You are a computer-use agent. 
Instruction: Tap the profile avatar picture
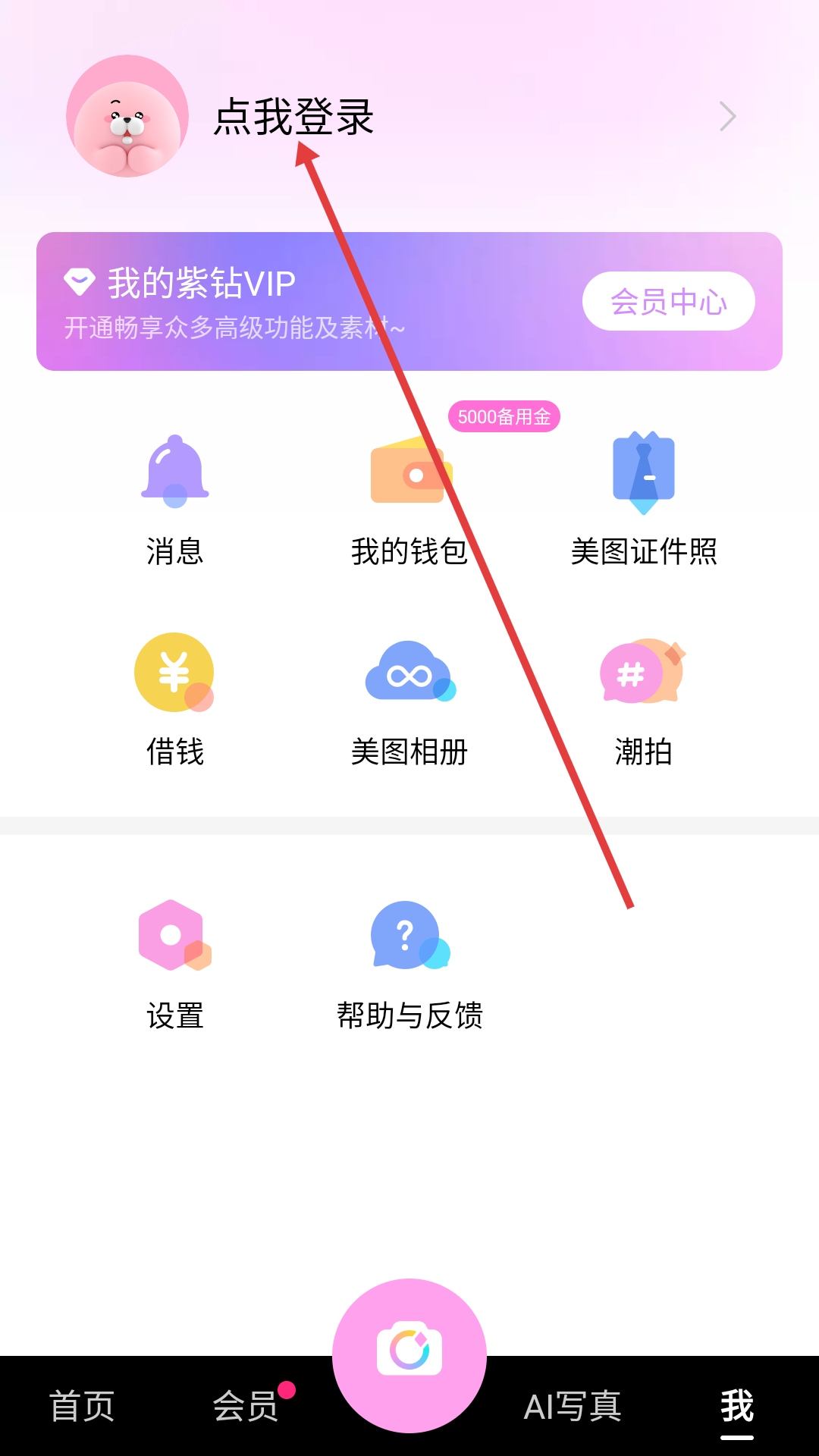(x=127, y=116)
